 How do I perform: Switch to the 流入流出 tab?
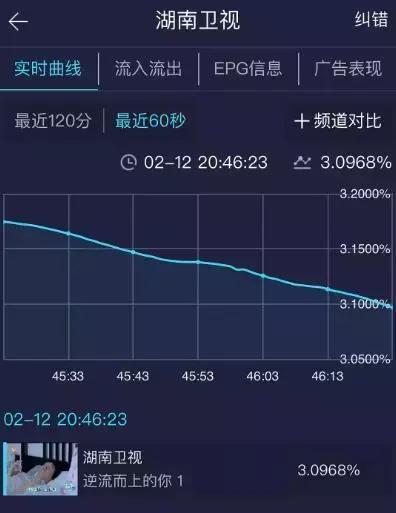click(x=148, y=69)
